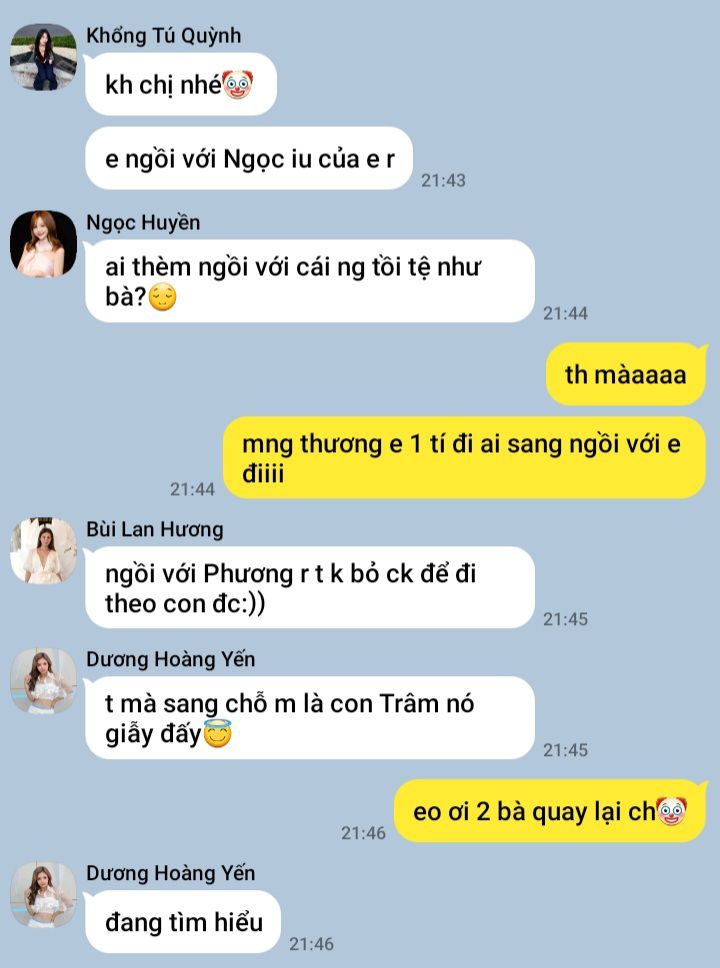
Task: Open Dương Hoàng Yến's avatar beside "con Trâm" message
Action: pos(43,681)
